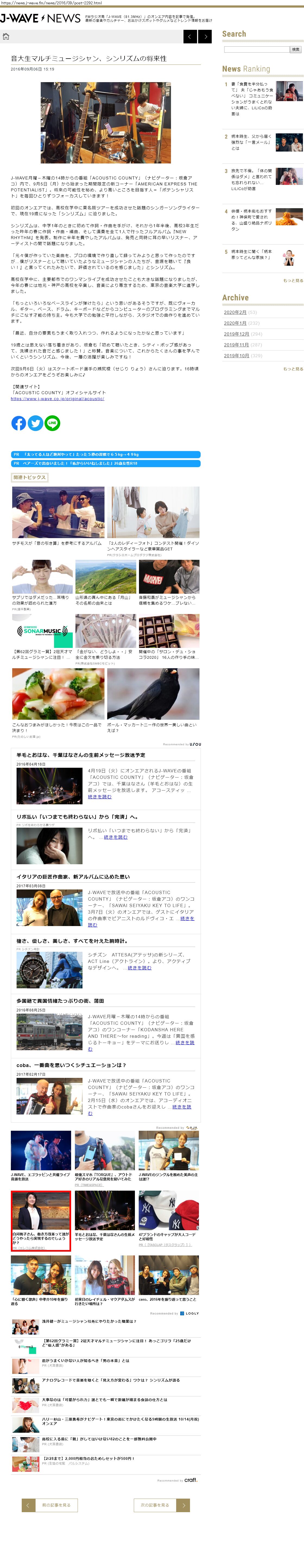Tap the 検索 search button
The width and height of the screenshot is (304, 1568).
tap(296, 49)
